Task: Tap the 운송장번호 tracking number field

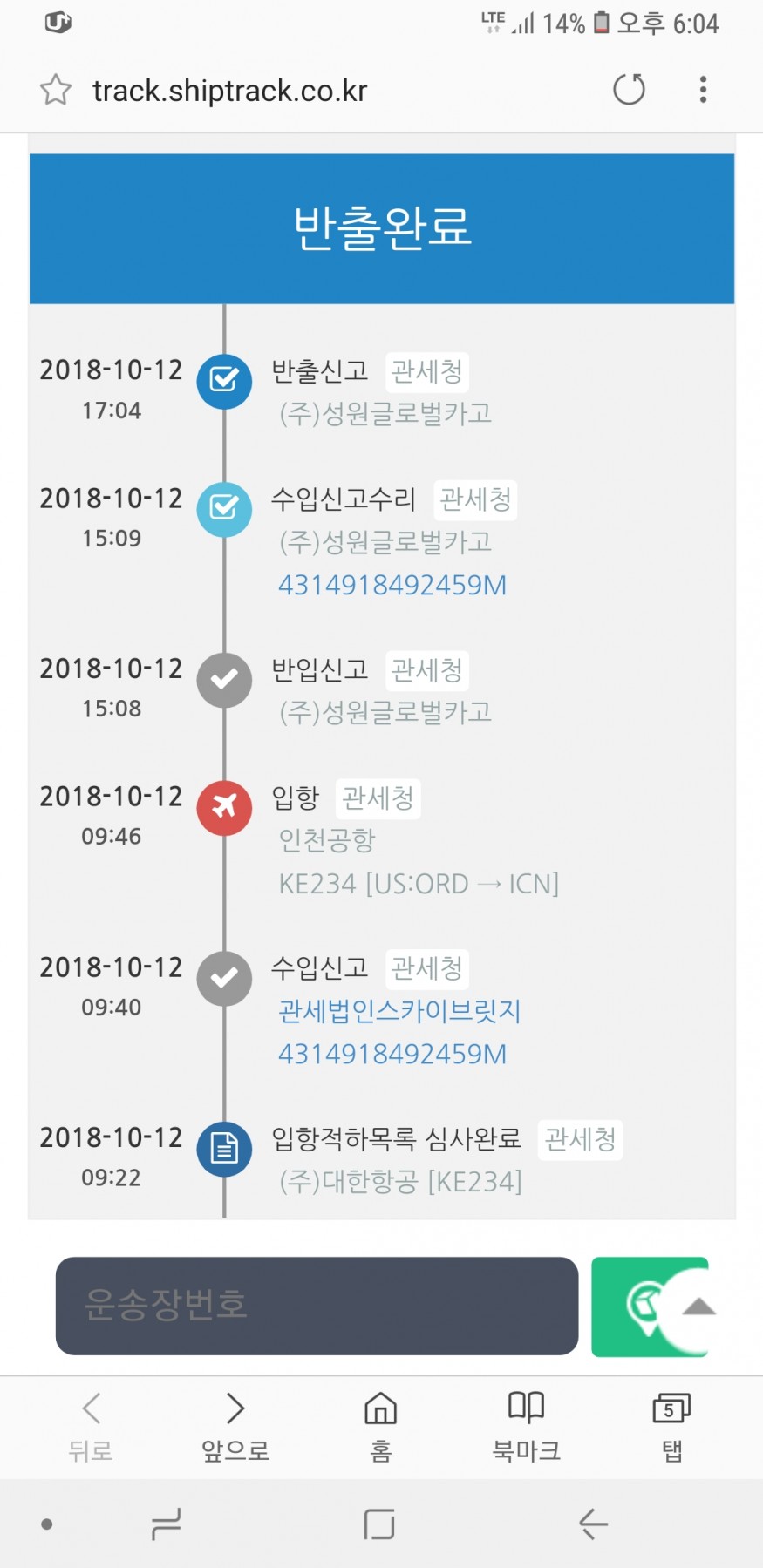Action: 317,1305
